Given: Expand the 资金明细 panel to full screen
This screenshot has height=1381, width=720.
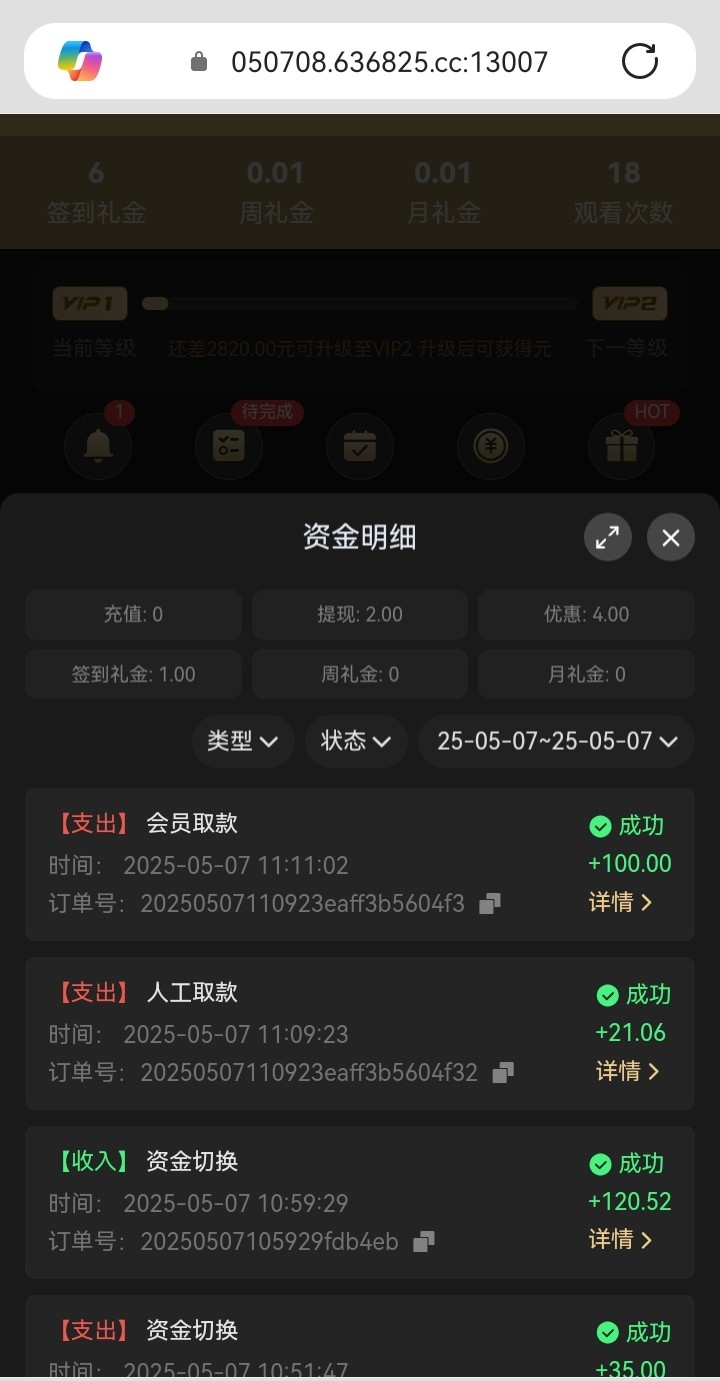Looking at the screenshot, I should tap(608, 538).
